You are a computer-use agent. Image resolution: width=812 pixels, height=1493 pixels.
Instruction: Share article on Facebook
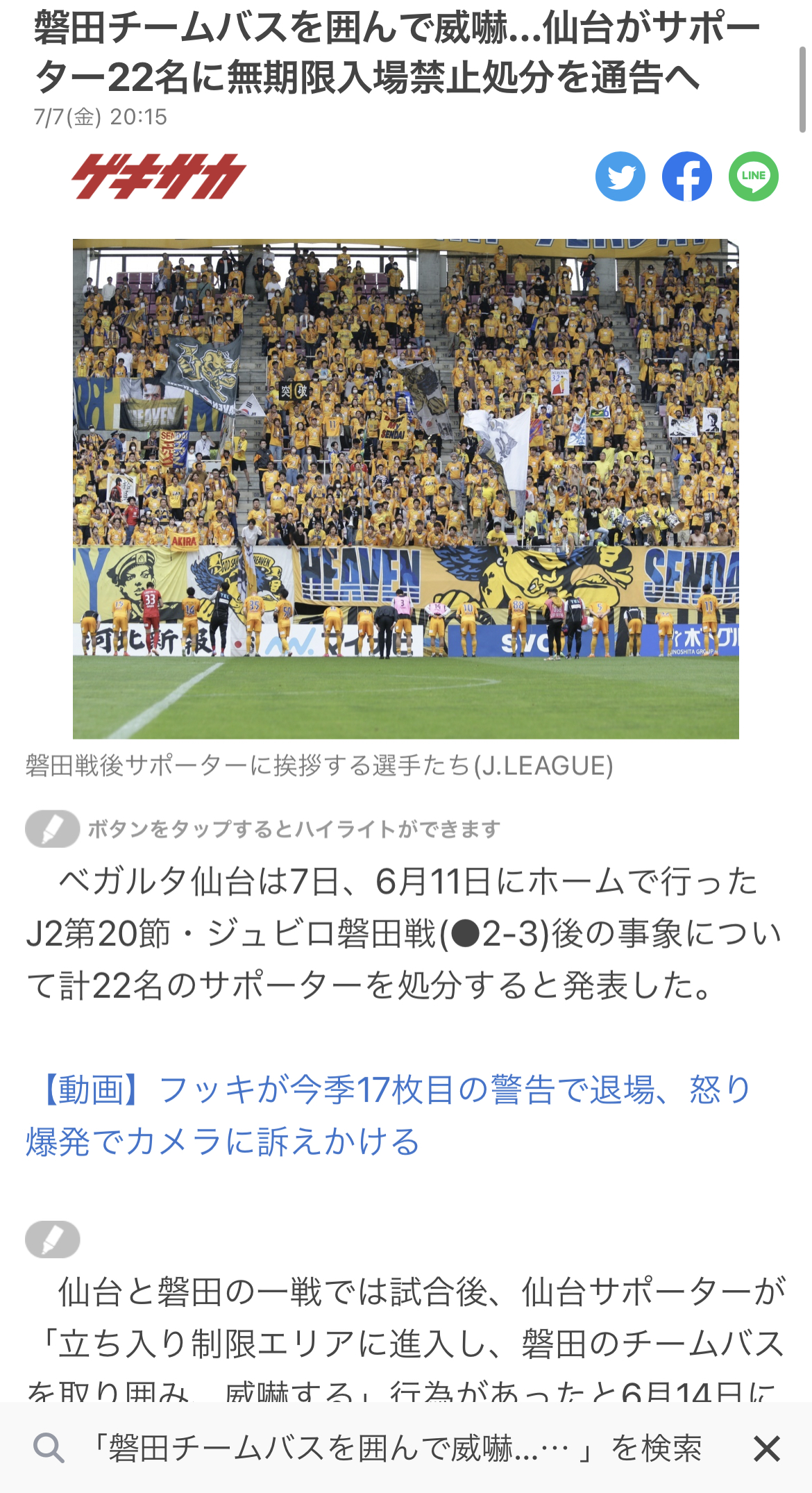[x=686, y=176]
